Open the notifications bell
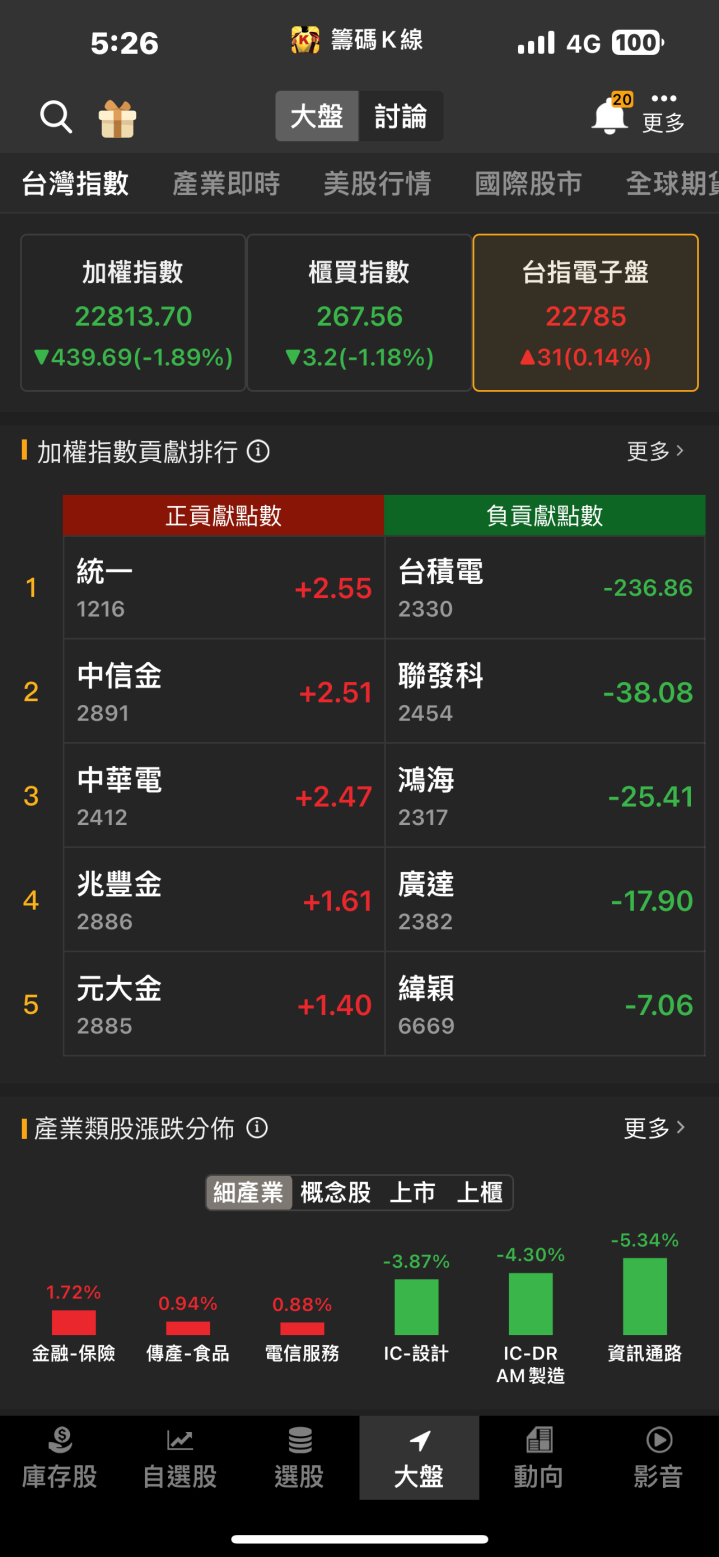Screen dimensions: 719x1557 pos(610,116)
